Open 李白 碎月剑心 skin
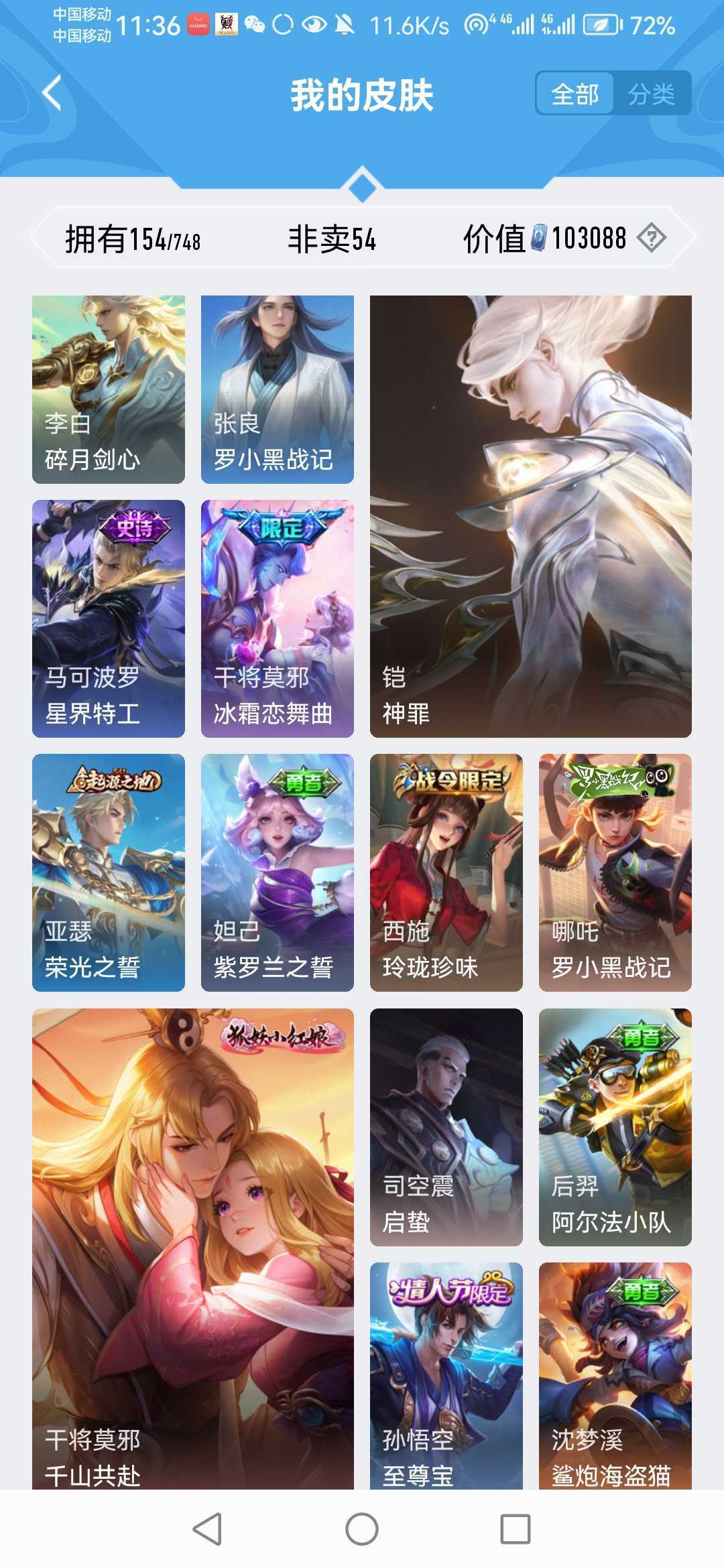This screenshot has width=724, height=1568. click(109, 389)
